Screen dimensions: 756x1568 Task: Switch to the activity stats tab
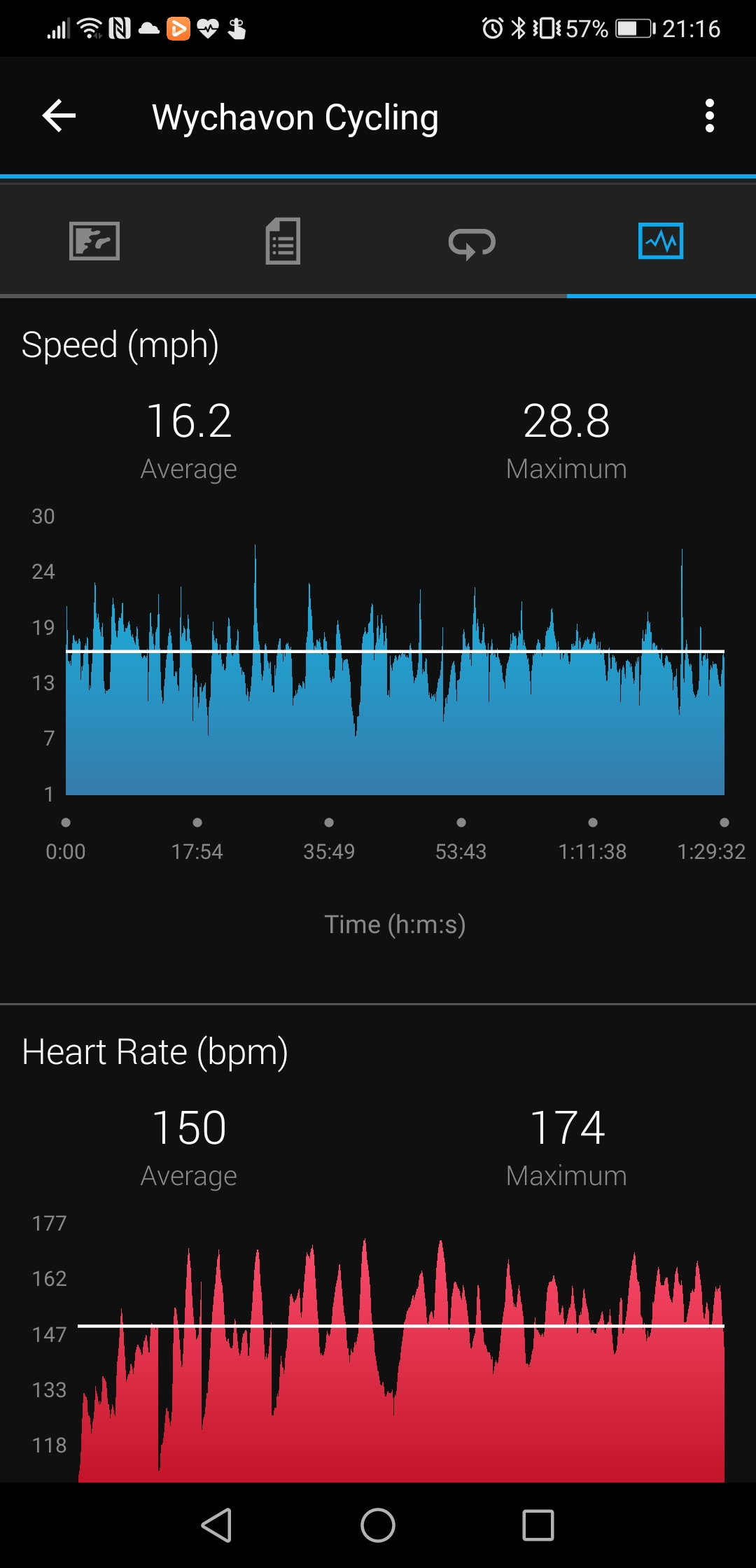coord(283,241)
